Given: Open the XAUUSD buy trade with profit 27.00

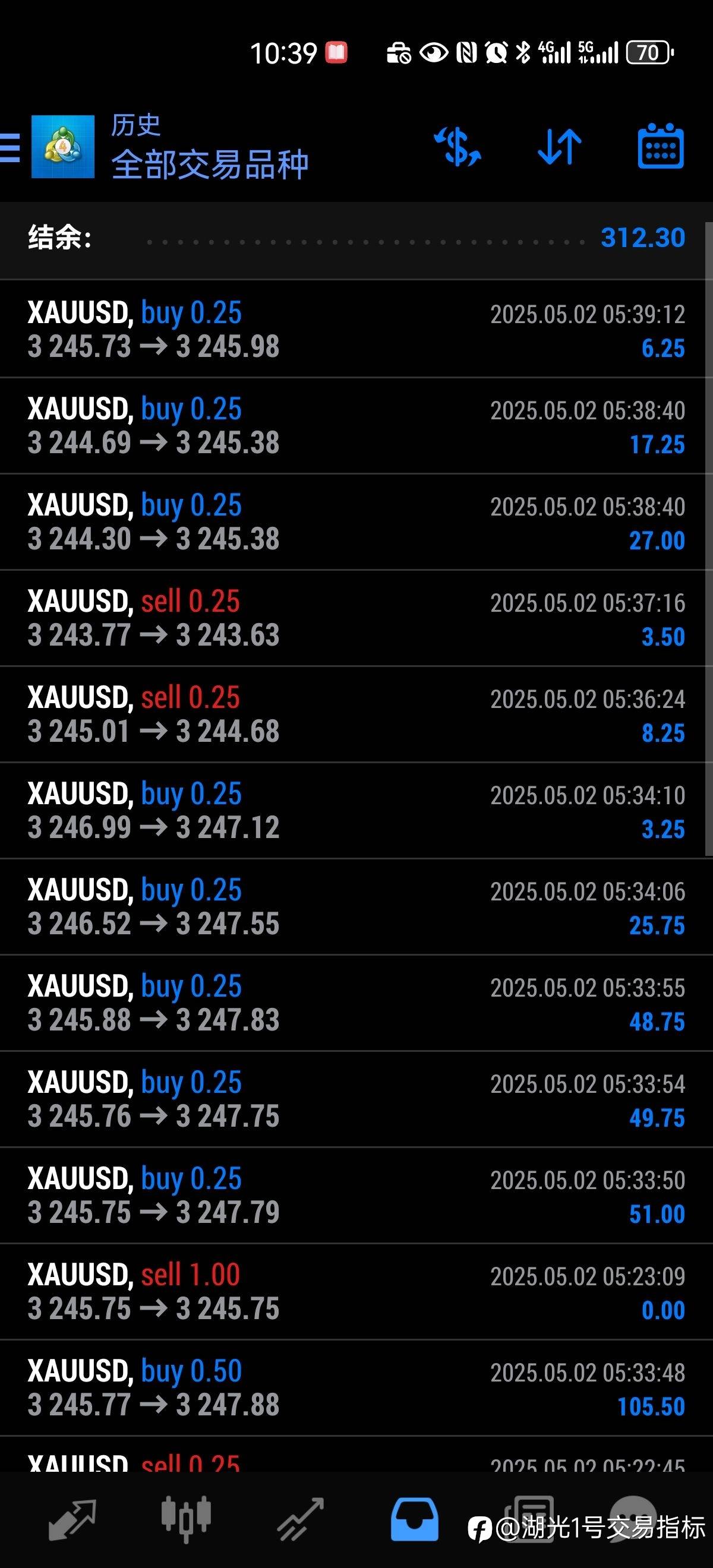Looking at the screenshot, I should click(x=356, y=521).
